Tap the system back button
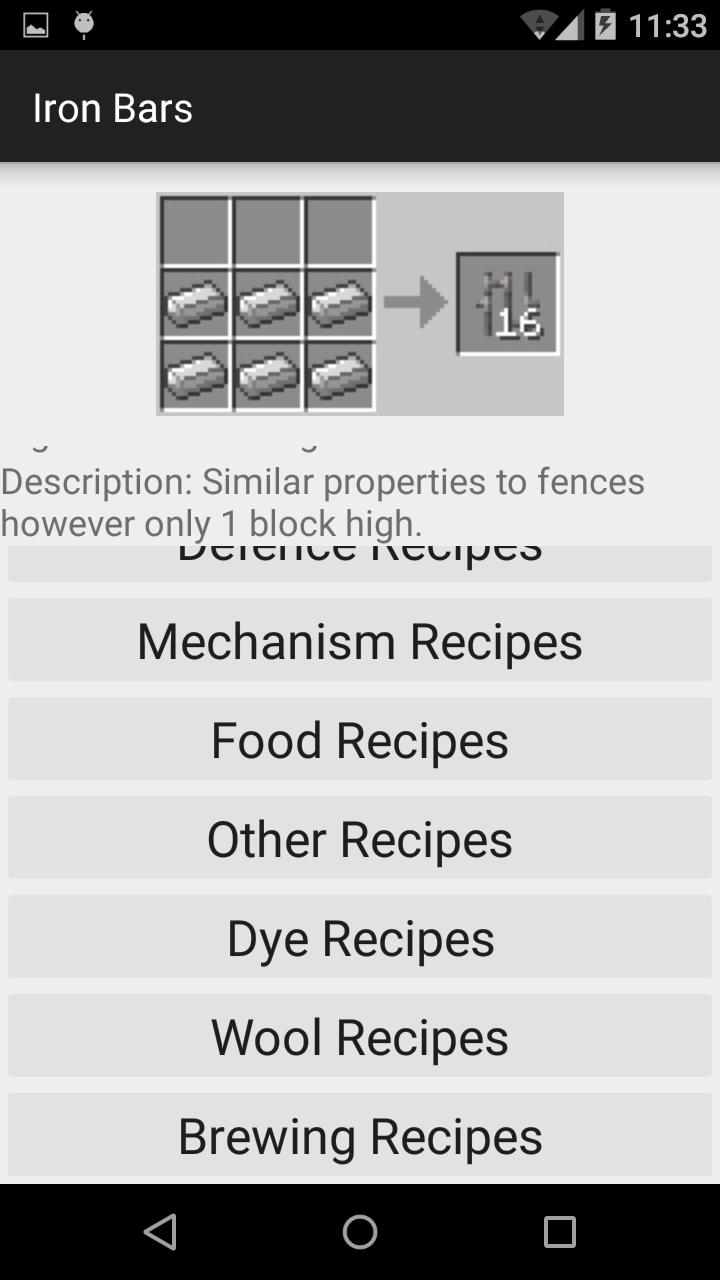The image size is (720, 1280). (x=160, y=1232)
